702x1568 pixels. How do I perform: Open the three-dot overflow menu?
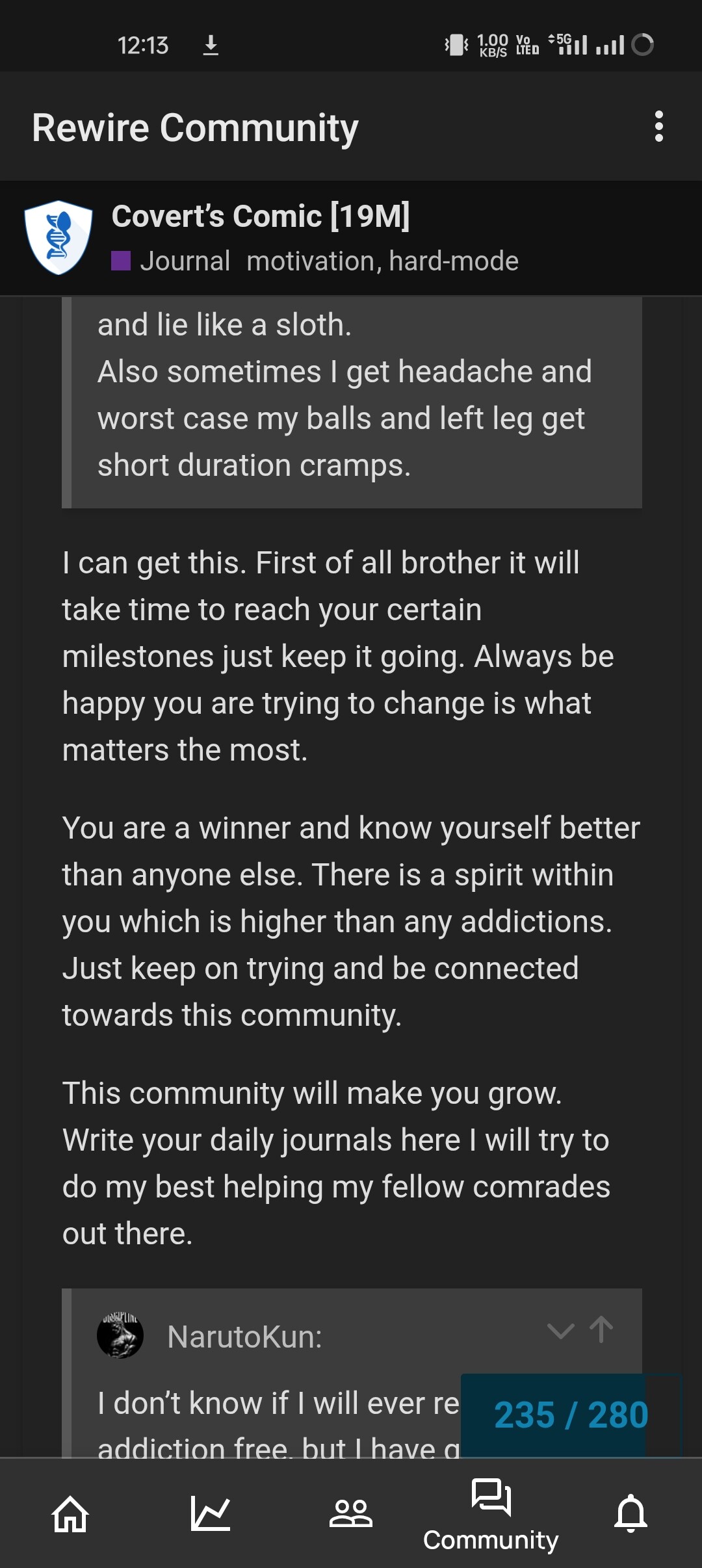[x=659, y=126]
